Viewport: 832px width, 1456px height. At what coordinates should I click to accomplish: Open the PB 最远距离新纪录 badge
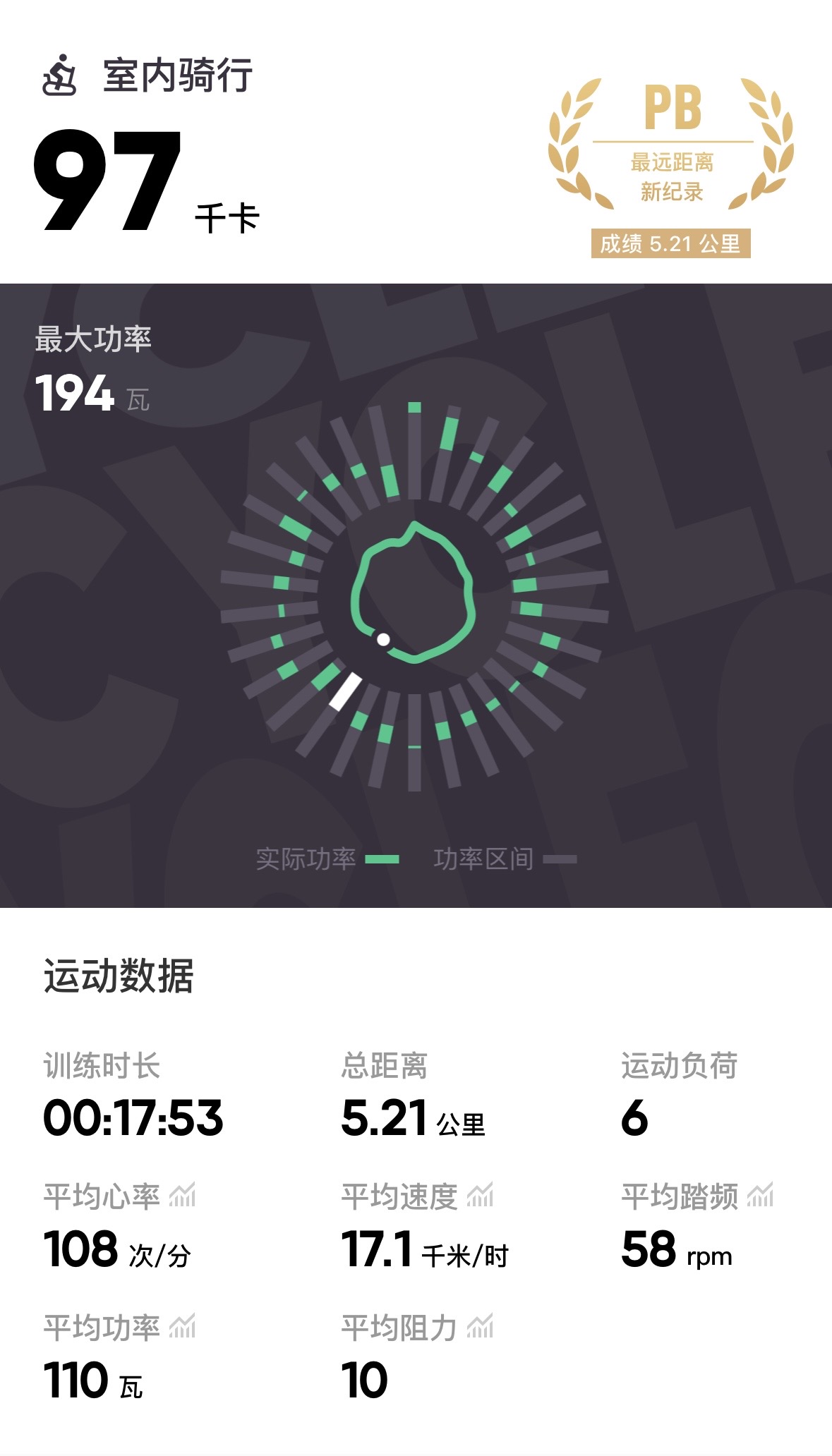671,167
